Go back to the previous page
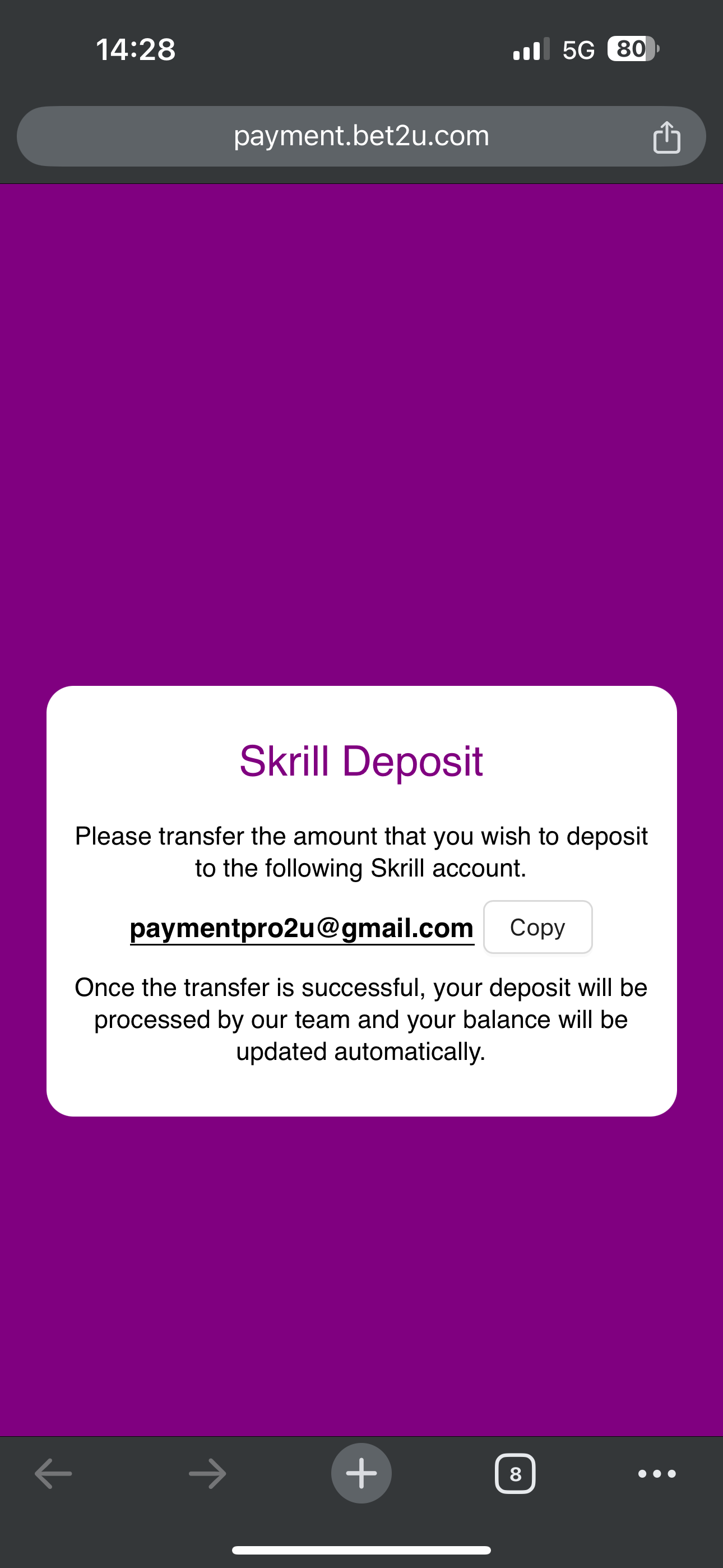Screen dimensions: 723x1568 54,1474
